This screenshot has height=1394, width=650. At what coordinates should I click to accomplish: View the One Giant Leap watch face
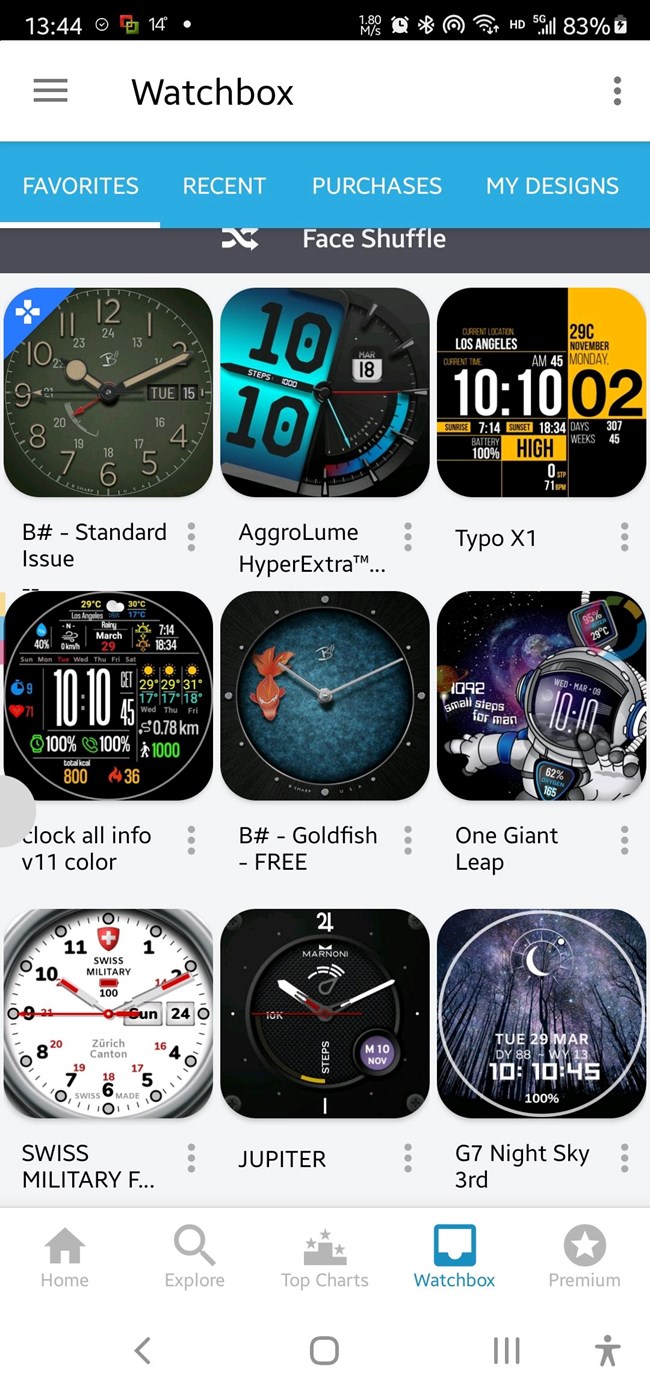pos(541,695)
